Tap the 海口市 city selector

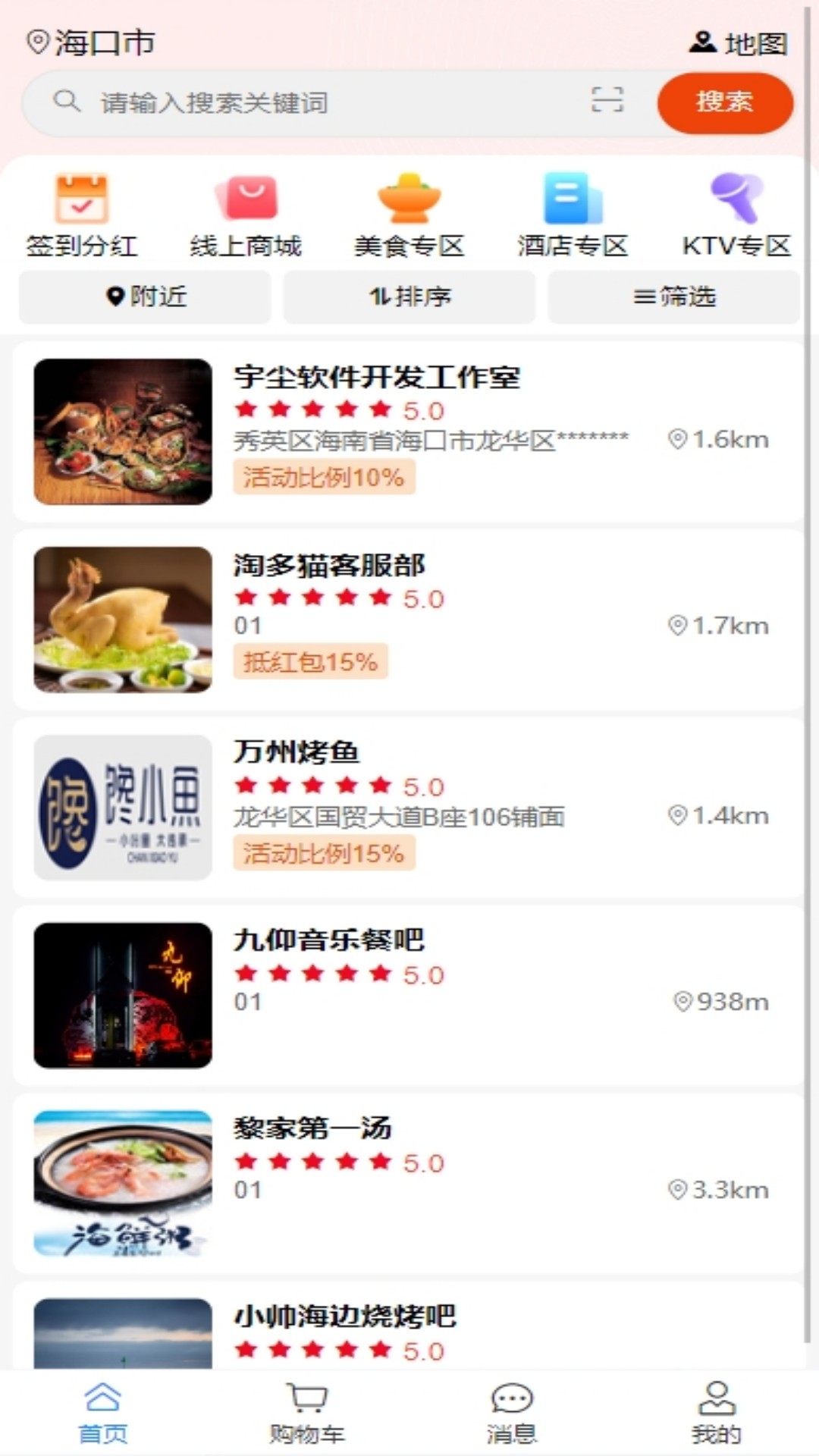[x=91, y=42]
